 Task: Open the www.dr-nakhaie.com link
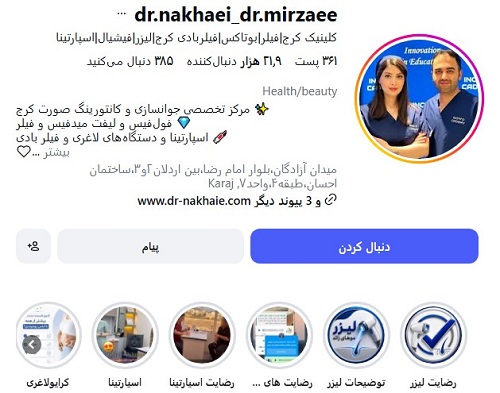[194, 201]
